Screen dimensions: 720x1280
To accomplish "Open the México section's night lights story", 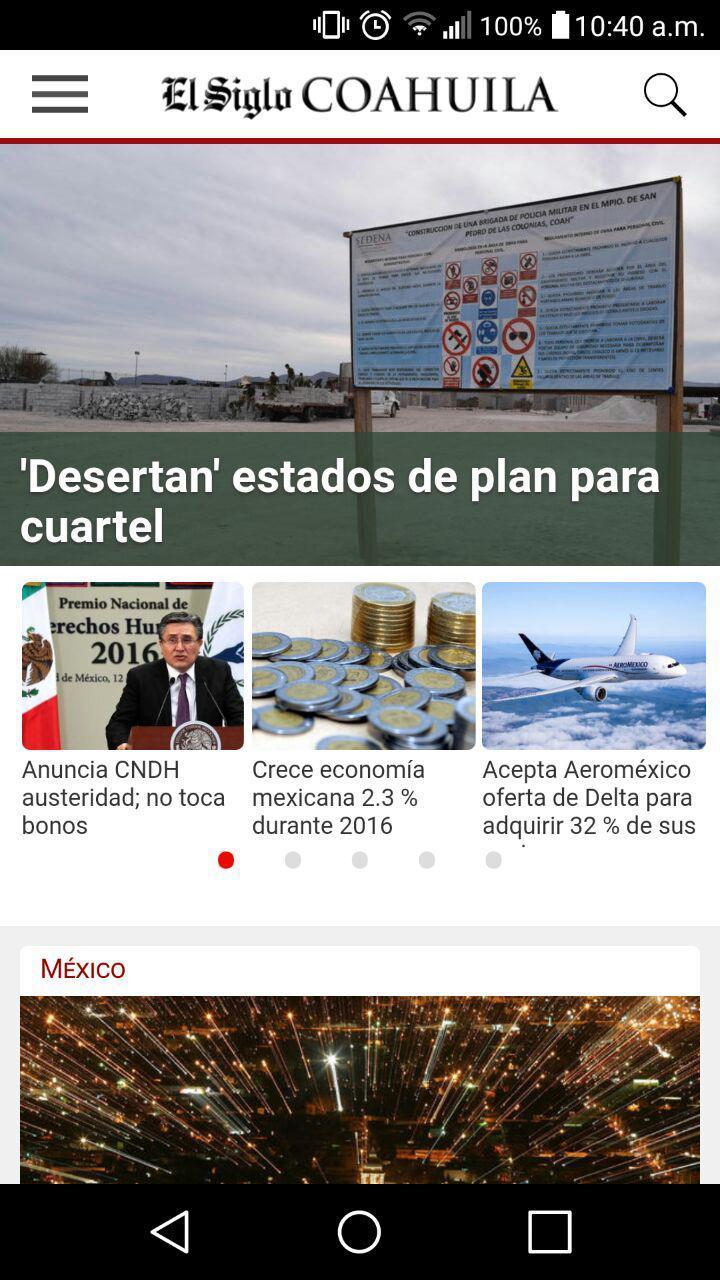I will (x=360, y=1088).
